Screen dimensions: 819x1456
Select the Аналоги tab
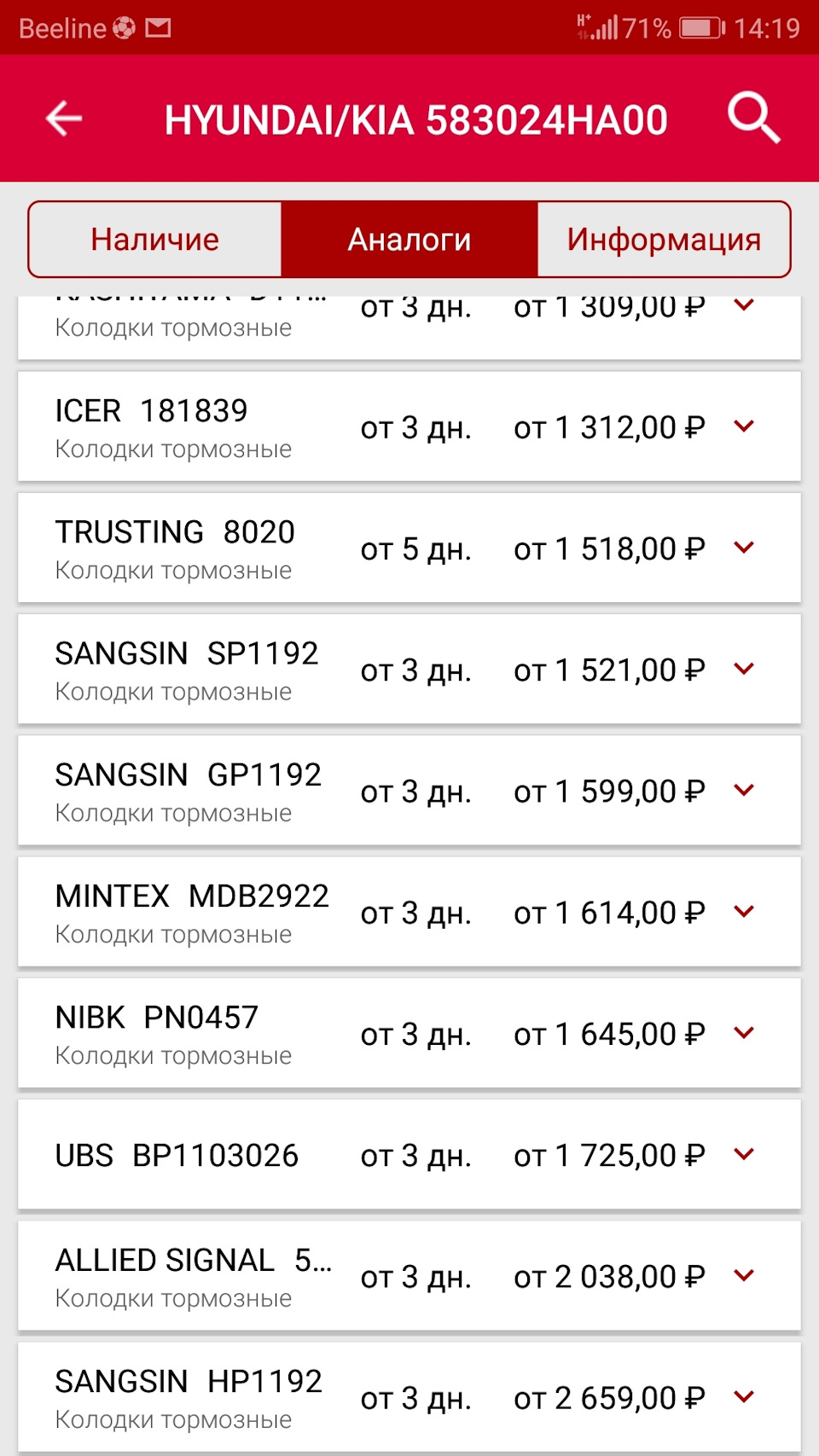tap(409, 240)
